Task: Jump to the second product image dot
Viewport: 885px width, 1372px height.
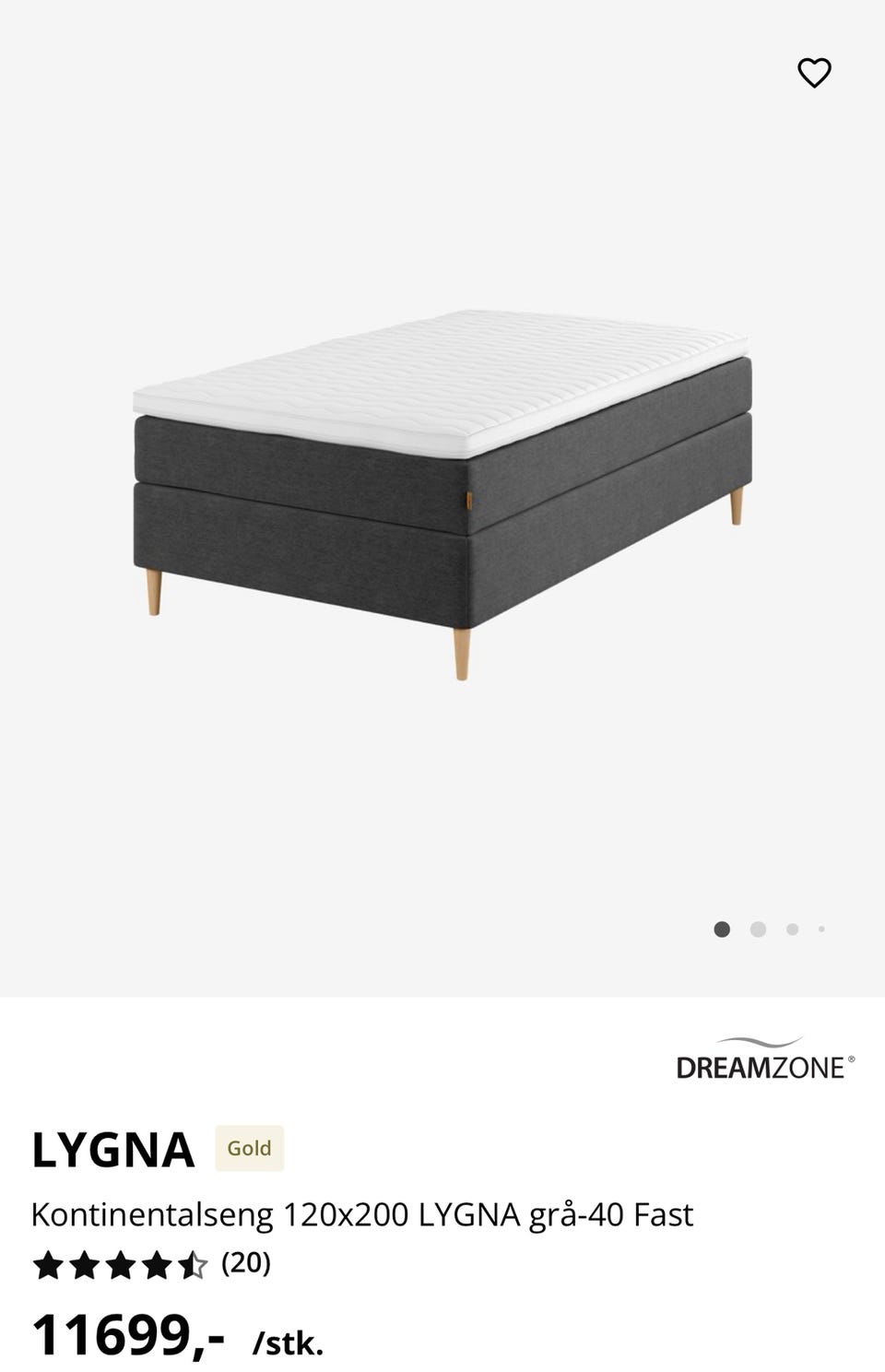Action: [758, 929]
